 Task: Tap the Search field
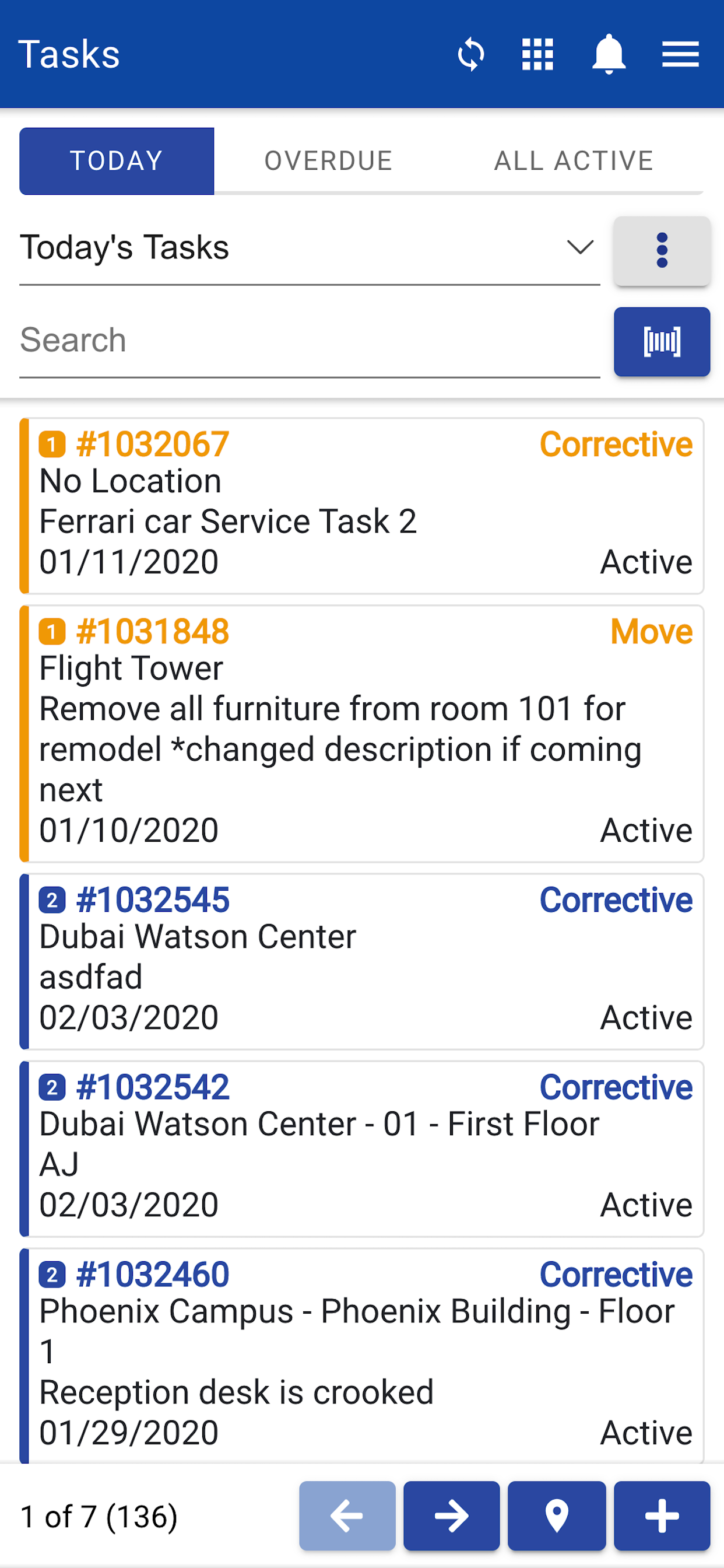310,341
